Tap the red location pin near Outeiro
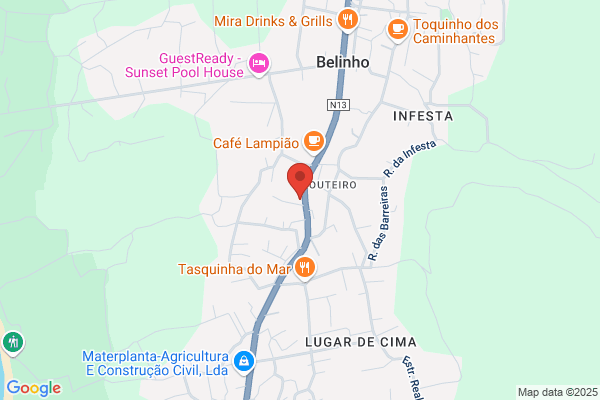This screenshot has height=400, width=600. click(x=300, y=180)
